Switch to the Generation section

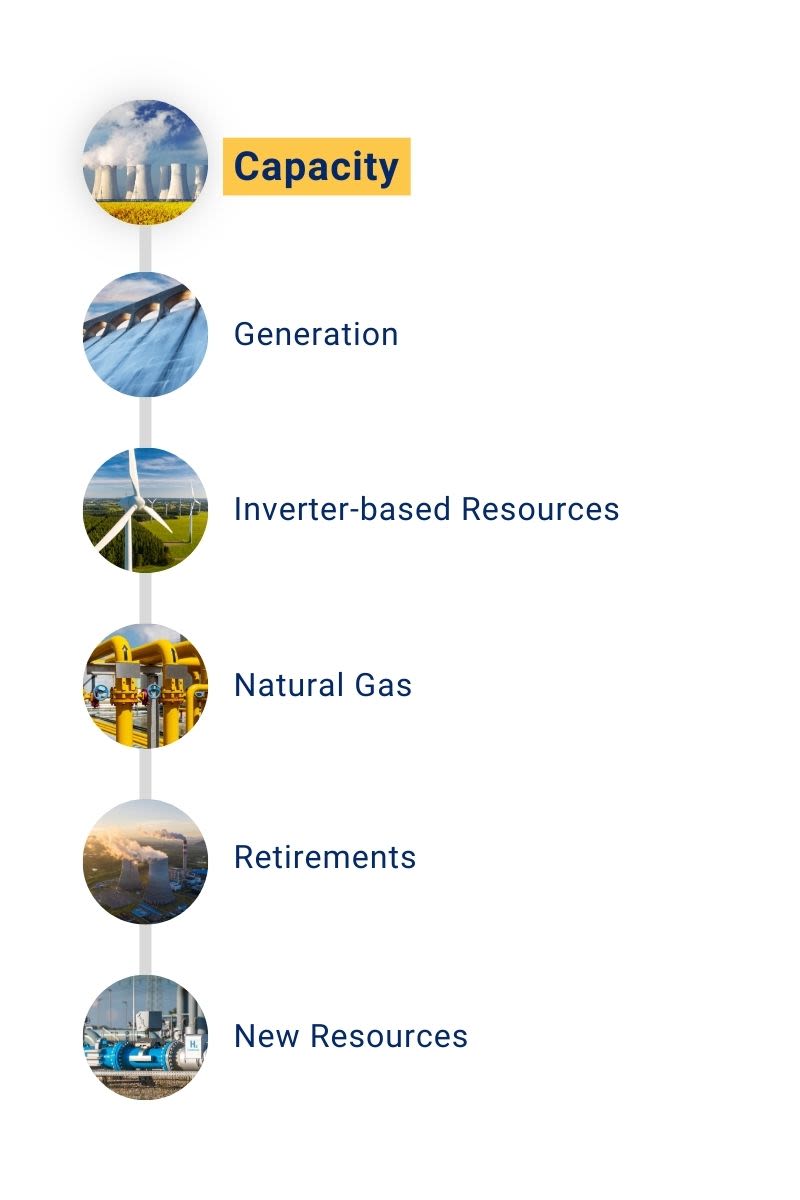tap(316, 334)
